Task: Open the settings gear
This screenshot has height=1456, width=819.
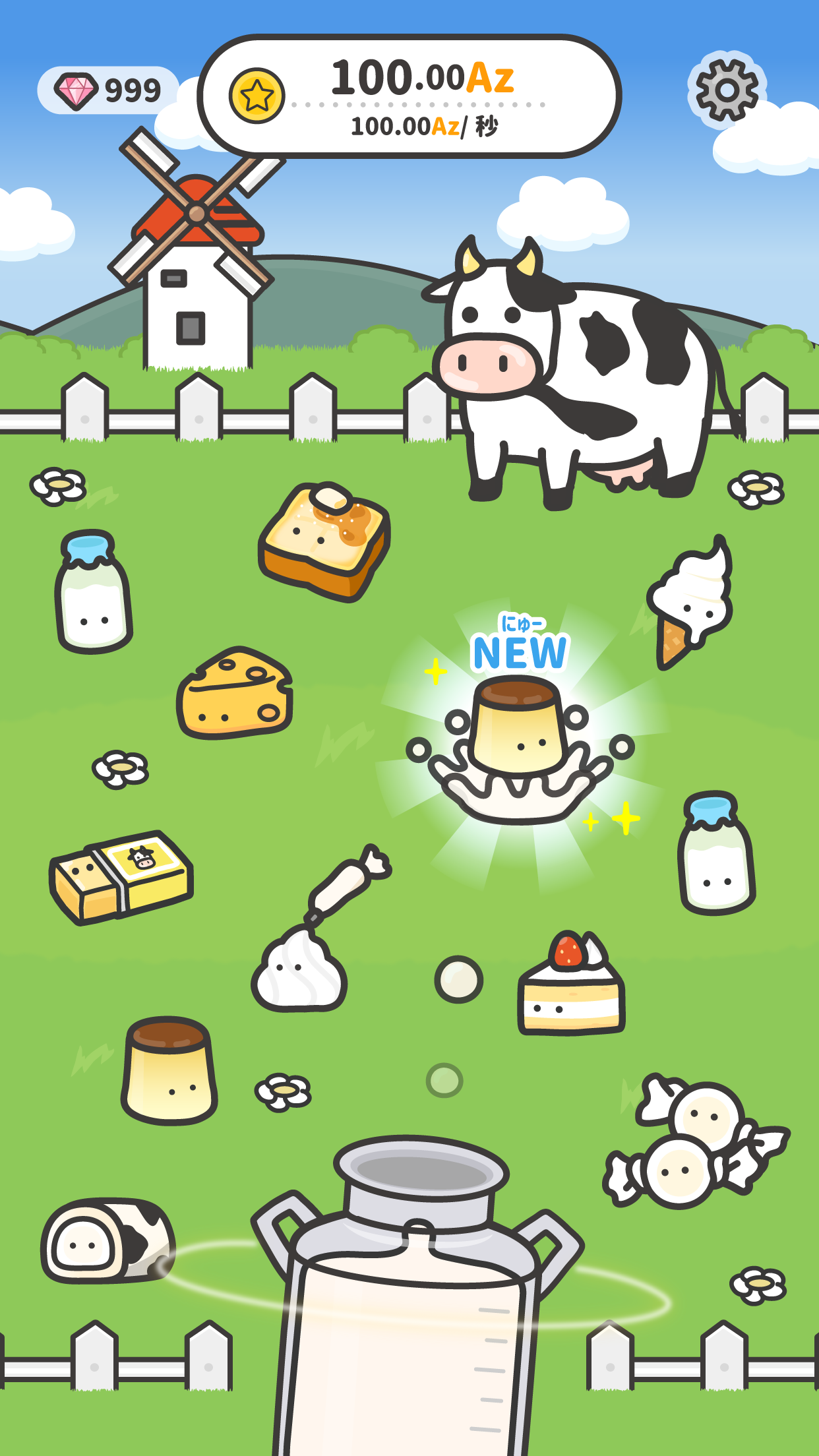Action: pos(727,90)
